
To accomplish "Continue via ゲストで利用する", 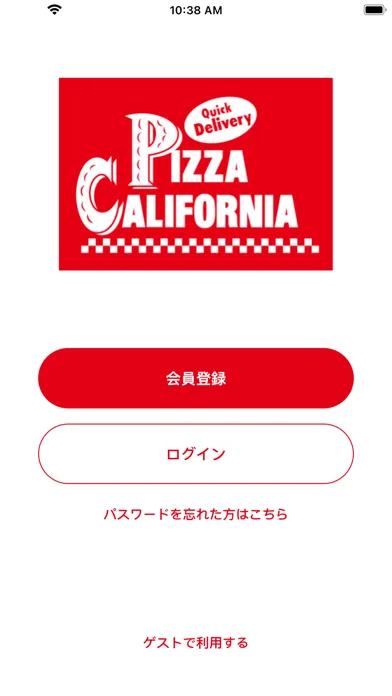I will tap(196, 642).
